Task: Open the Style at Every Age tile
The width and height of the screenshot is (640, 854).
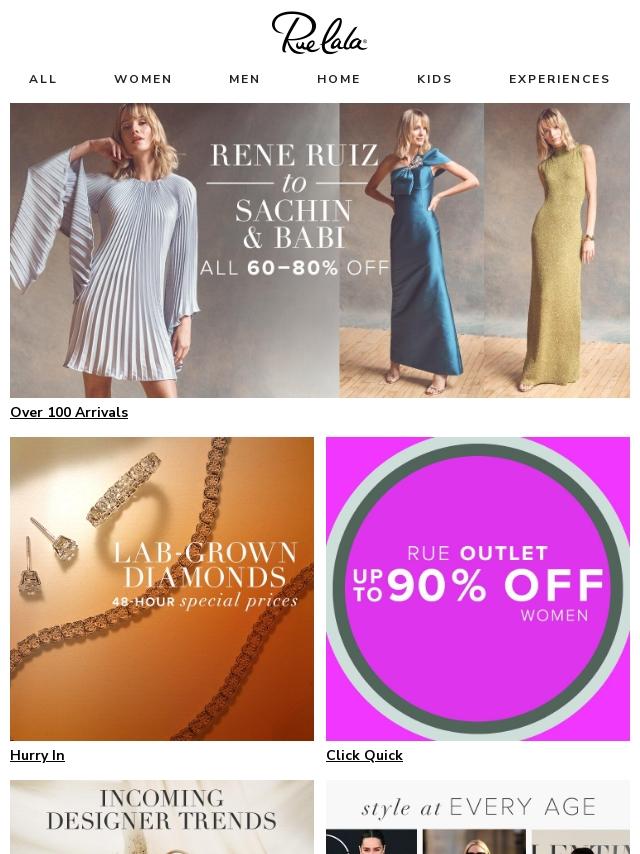Action: coord(478,817)
